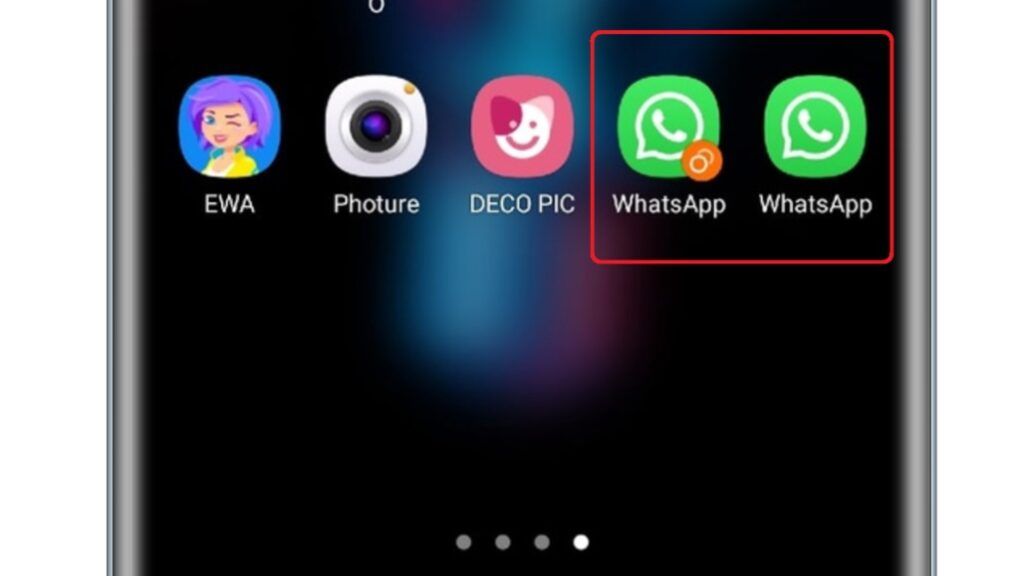Screen dimensions: 1024x576
Task: Open the EWA app
Action: (229, 127)
